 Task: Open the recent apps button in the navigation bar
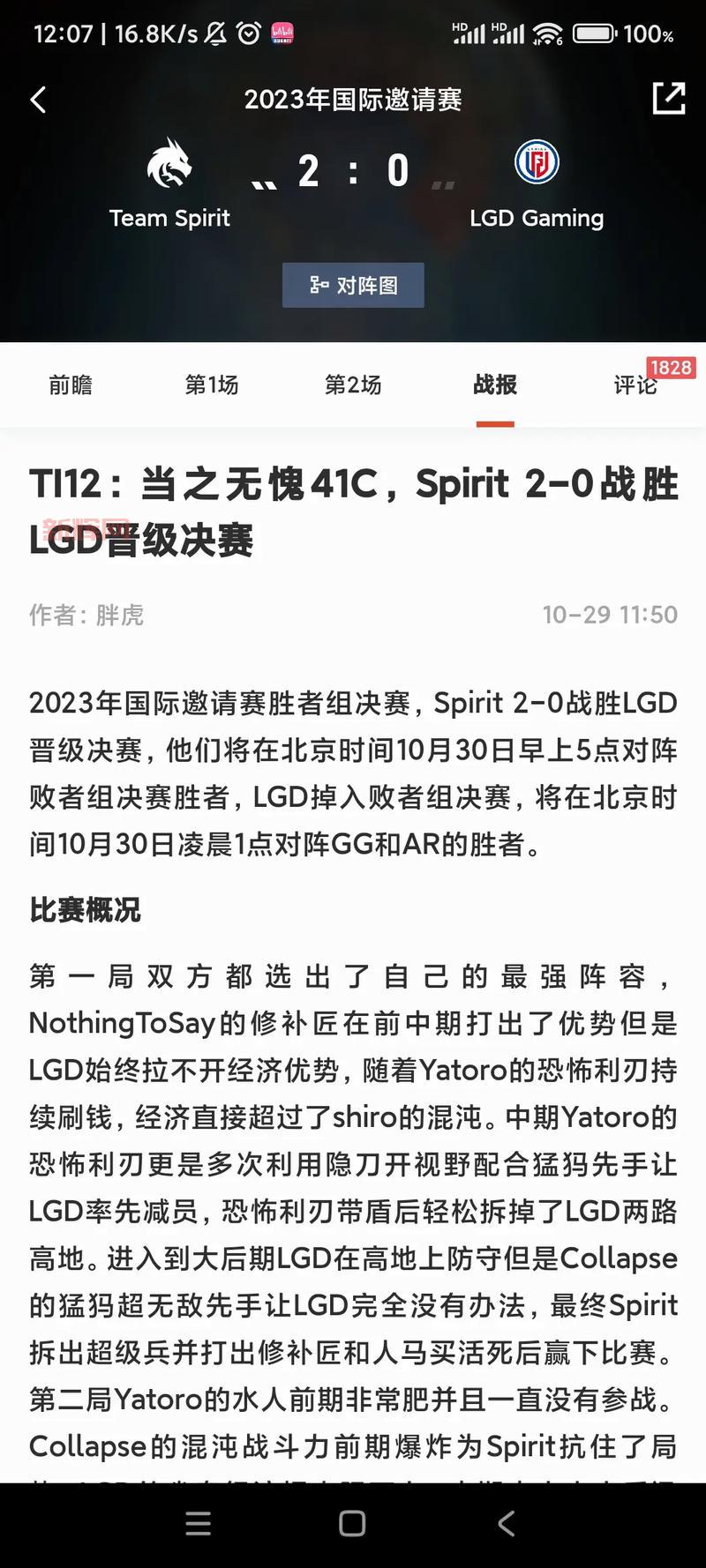coord(199,1523)
